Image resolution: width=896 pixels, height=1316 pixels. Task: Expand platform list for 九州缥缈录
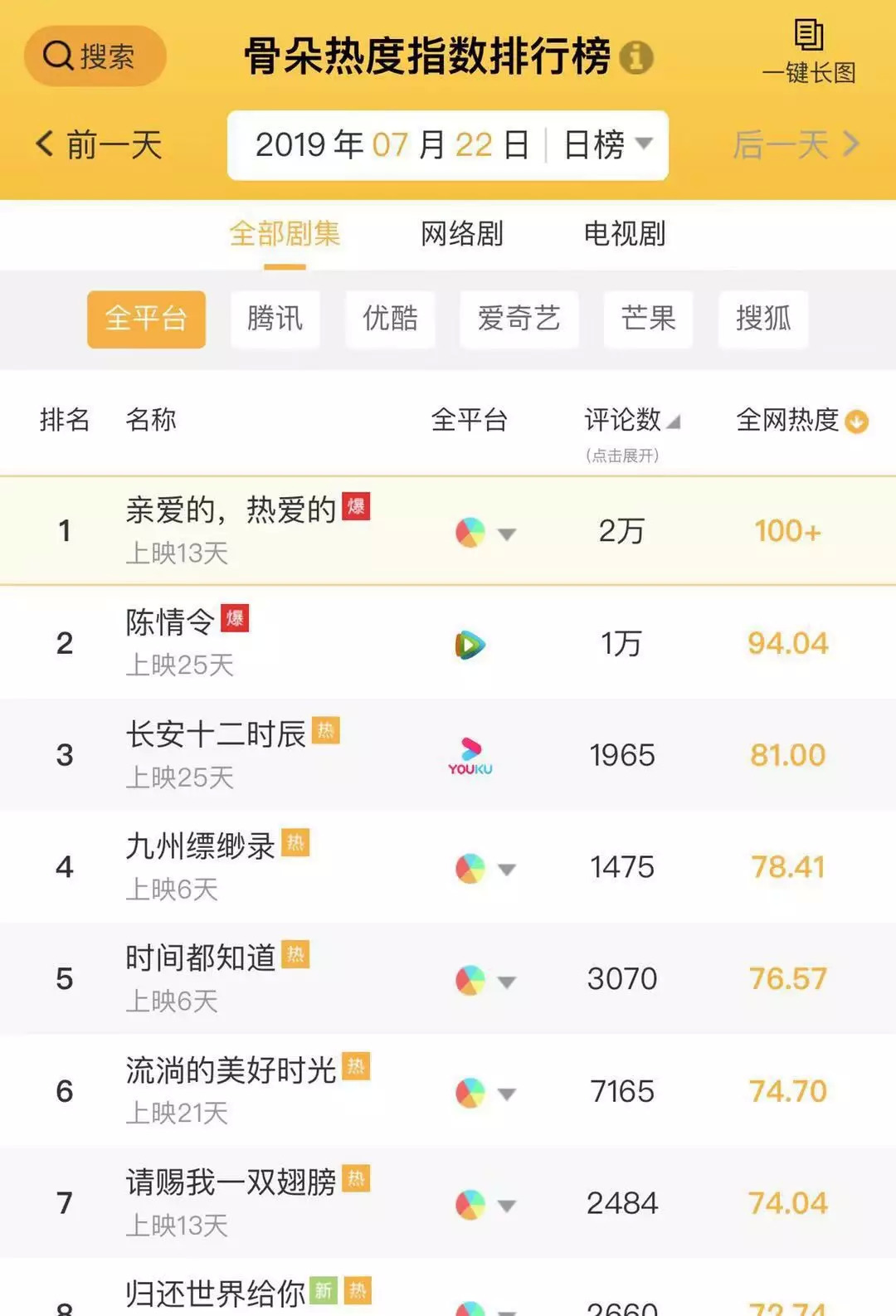tap(506, 870)
